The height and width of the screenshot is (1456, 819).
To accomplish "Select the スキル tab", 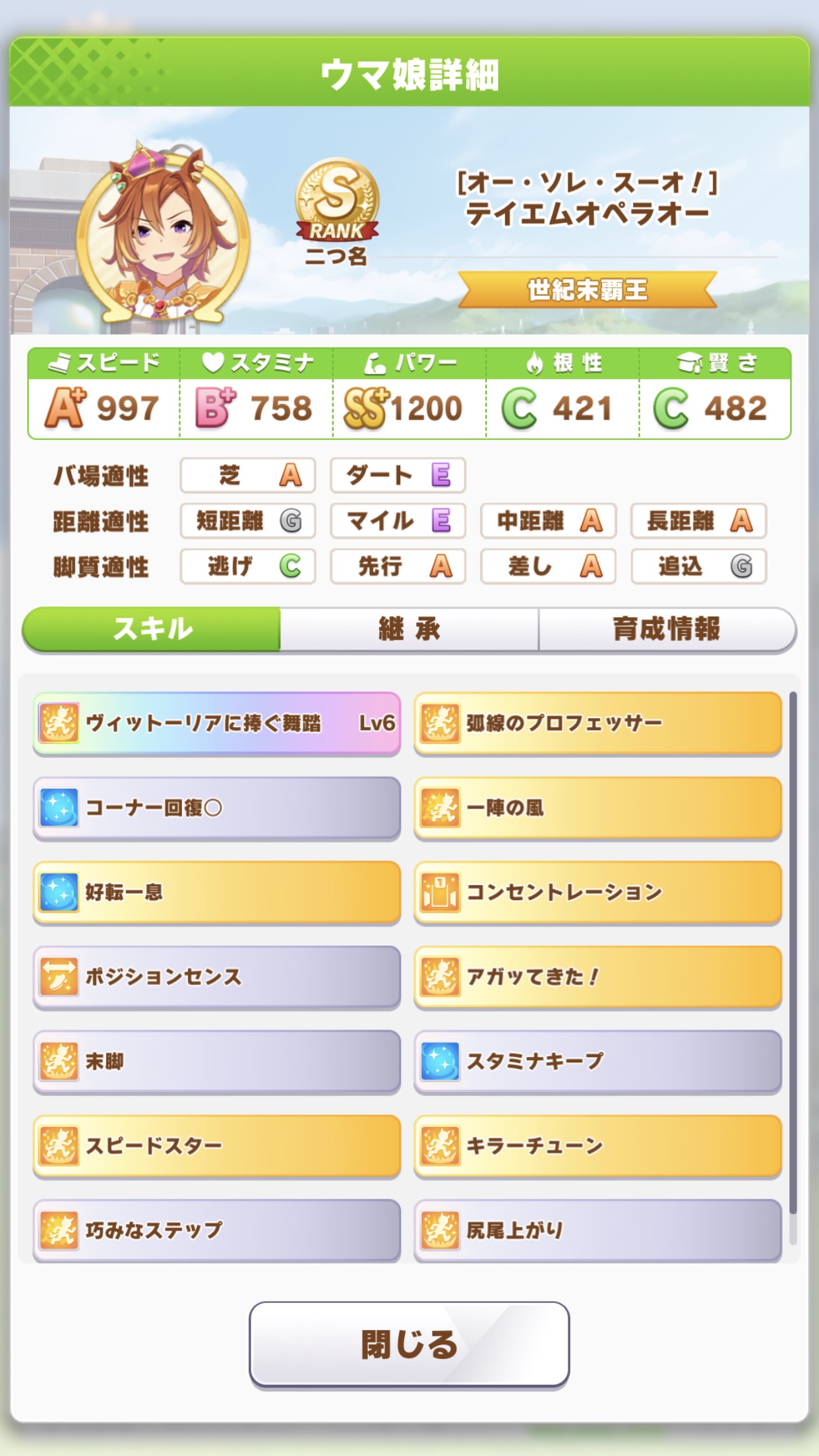I will (152, 629).
